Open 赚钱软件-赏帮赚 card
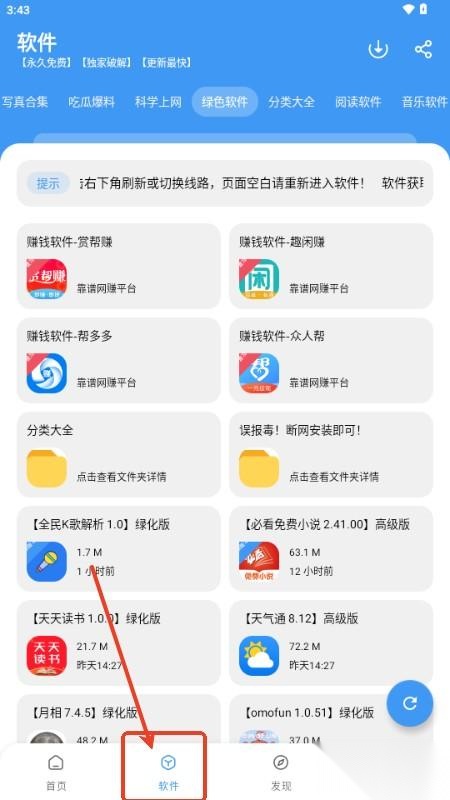 119,266
